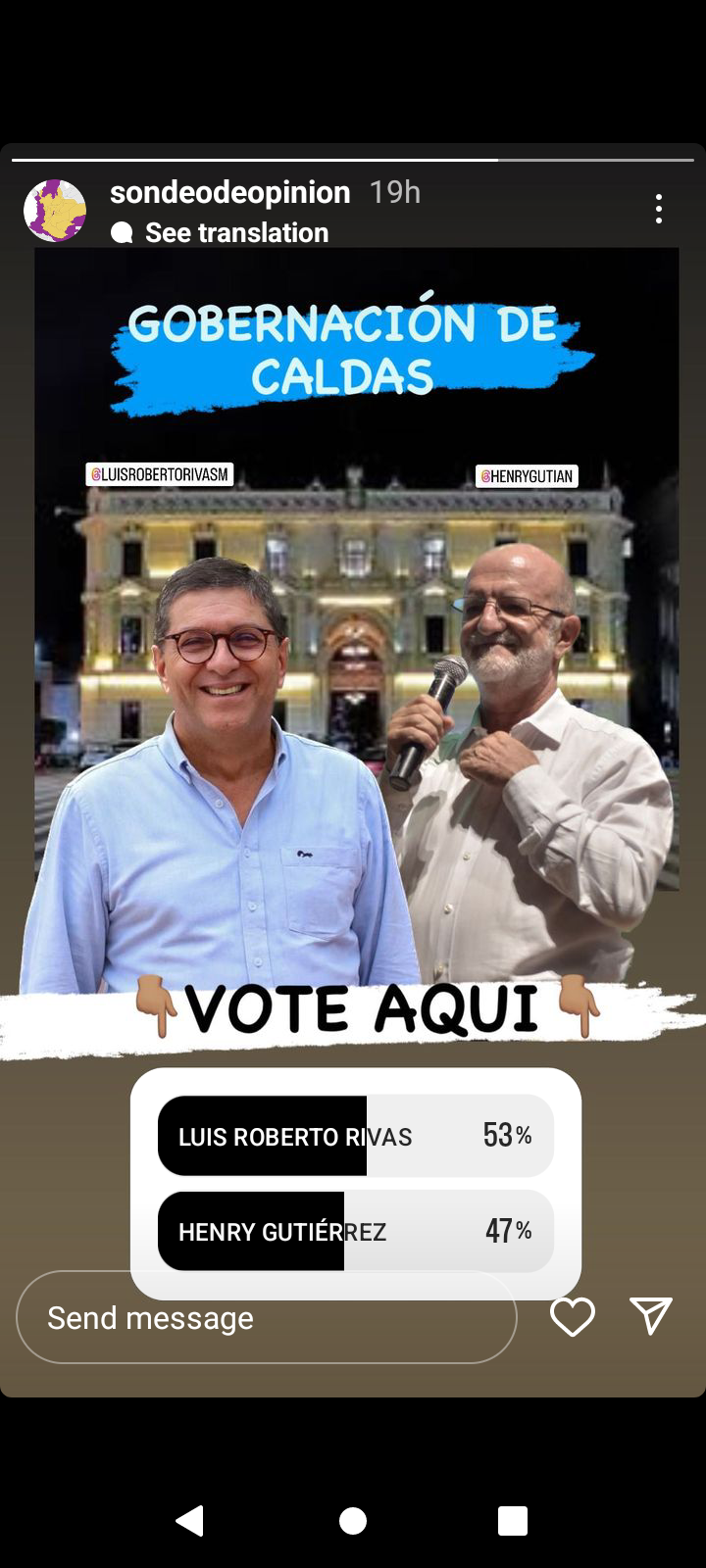Open the story overflow menu
706x1568 pixels.
pyautogui.click(x=658, y=209)
